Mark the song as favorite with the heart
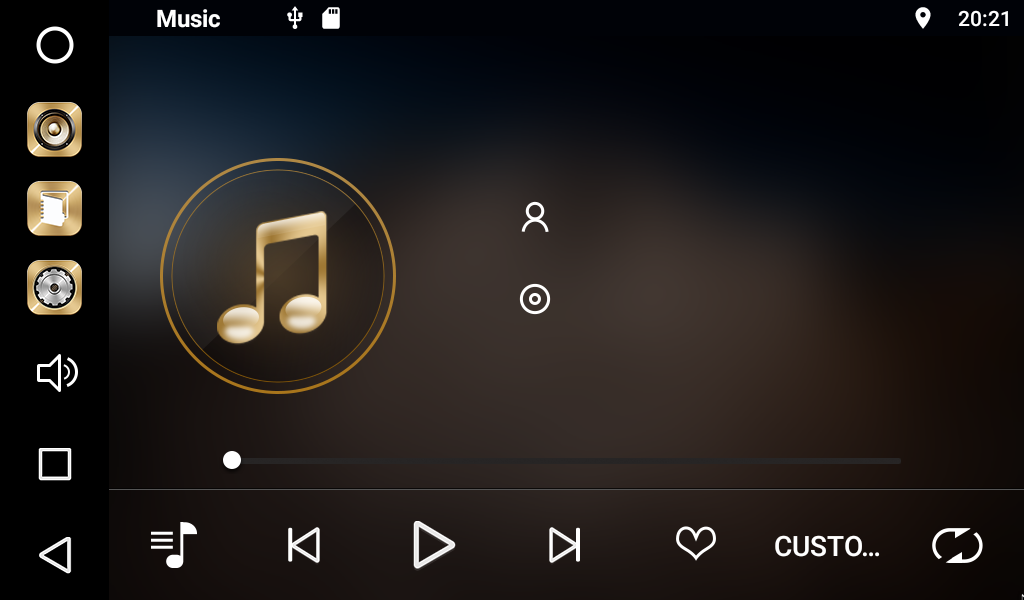The width and height of the screenshot is (1024, 600). click(696, 543)
